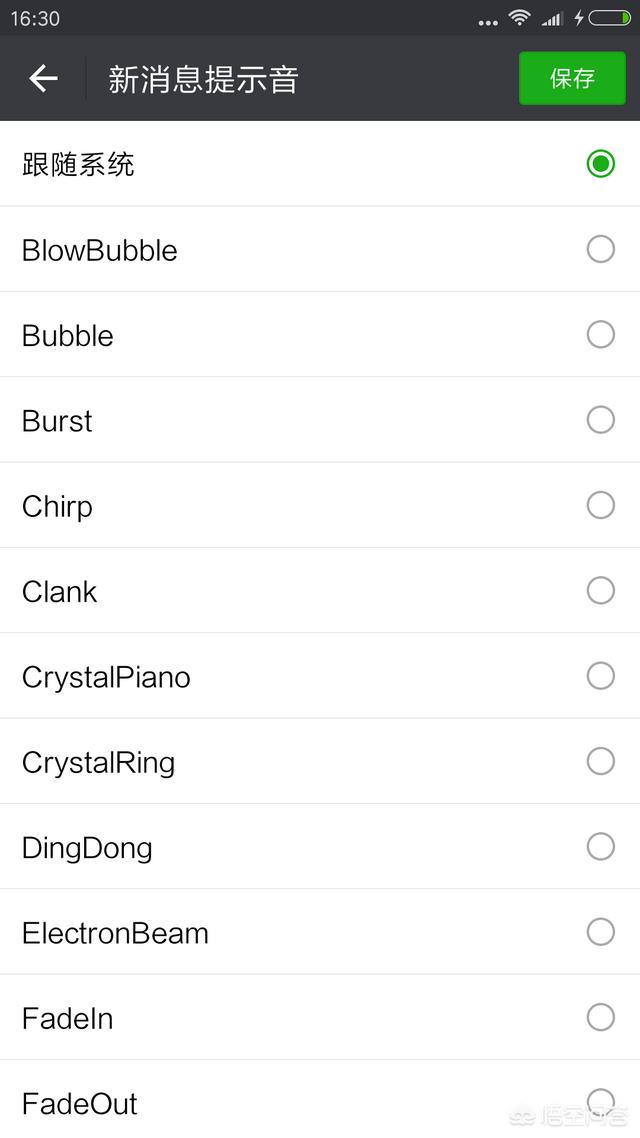Select the Bubble sound
Image resolution: width=640 pixels, height=1138 pixels.
click(320, 335)
